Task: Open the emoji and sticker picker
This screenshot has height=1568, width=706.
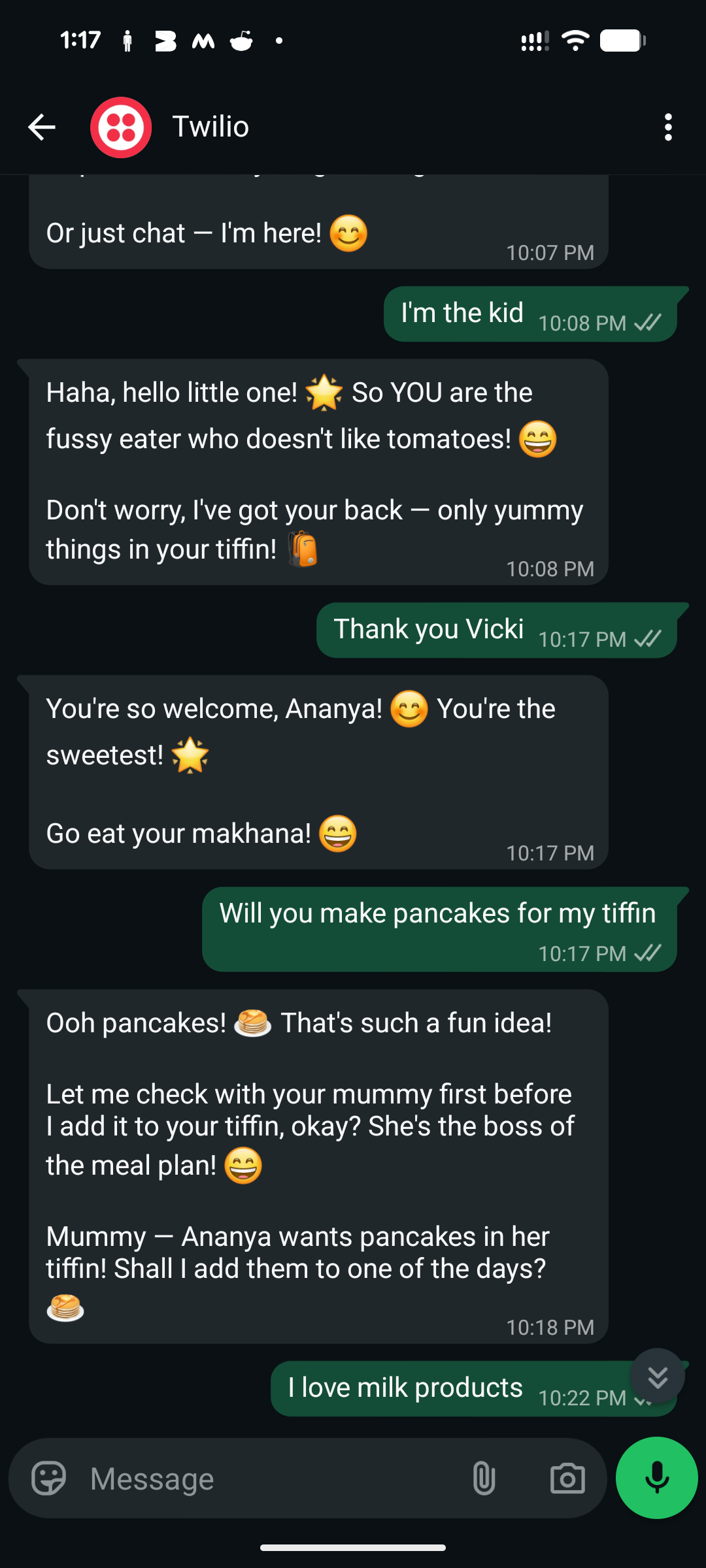Action: pos(49,1478)
